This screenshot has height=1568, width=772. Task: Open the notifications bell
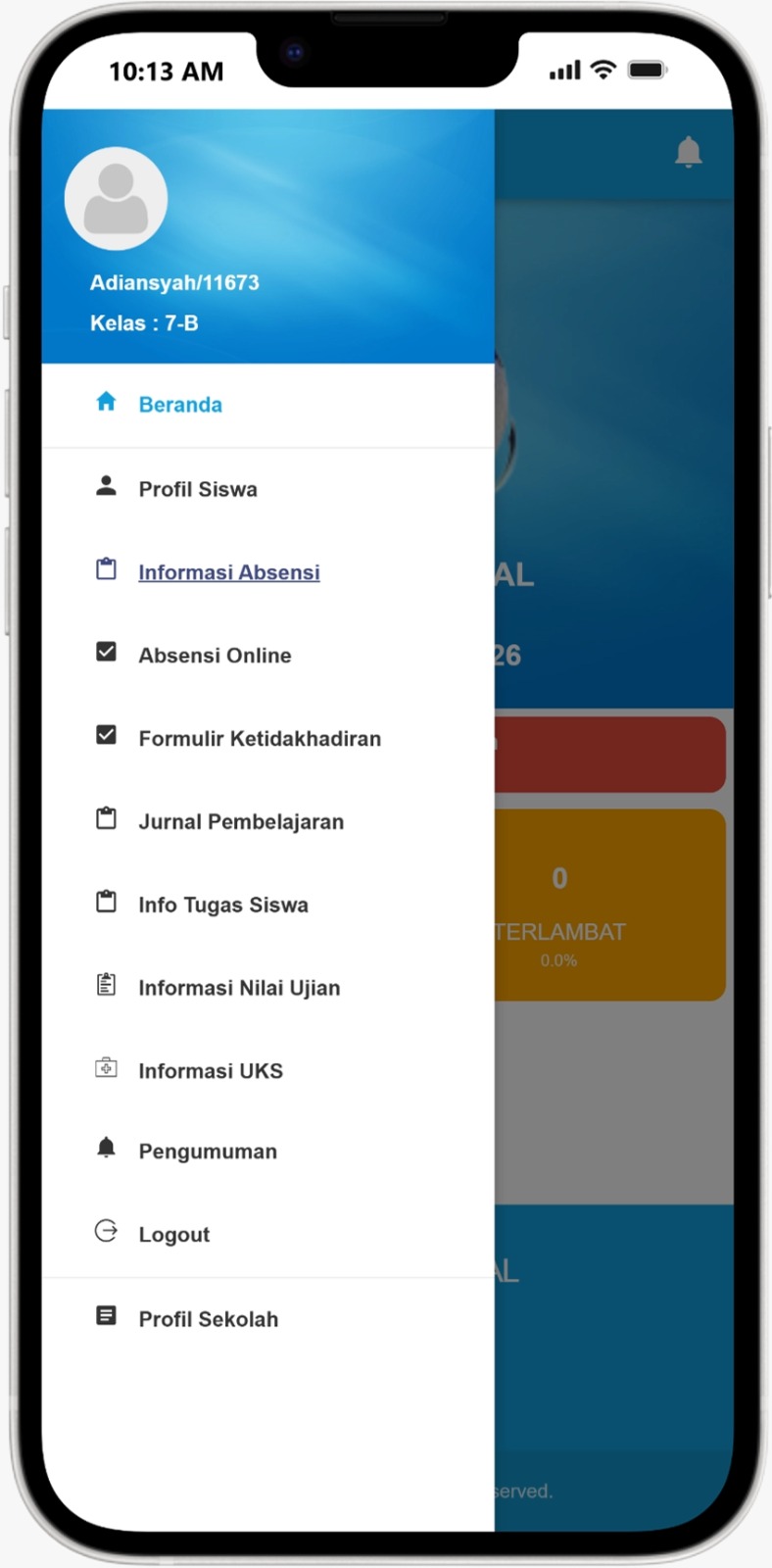(x=689, y=152)
